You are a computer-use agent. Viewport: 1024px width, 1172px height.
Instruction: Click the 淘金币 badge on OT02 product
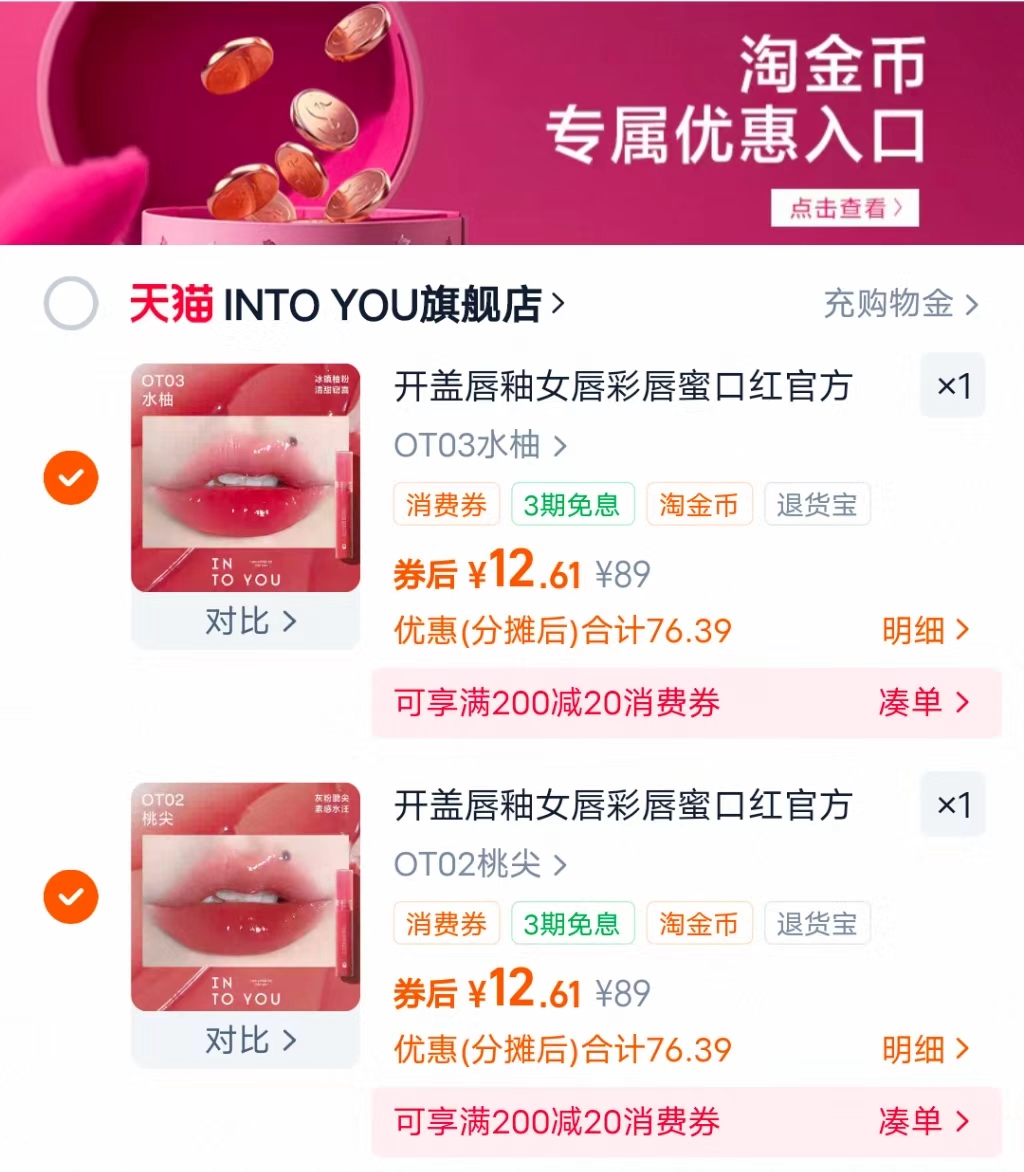click(x=699, y=923)
